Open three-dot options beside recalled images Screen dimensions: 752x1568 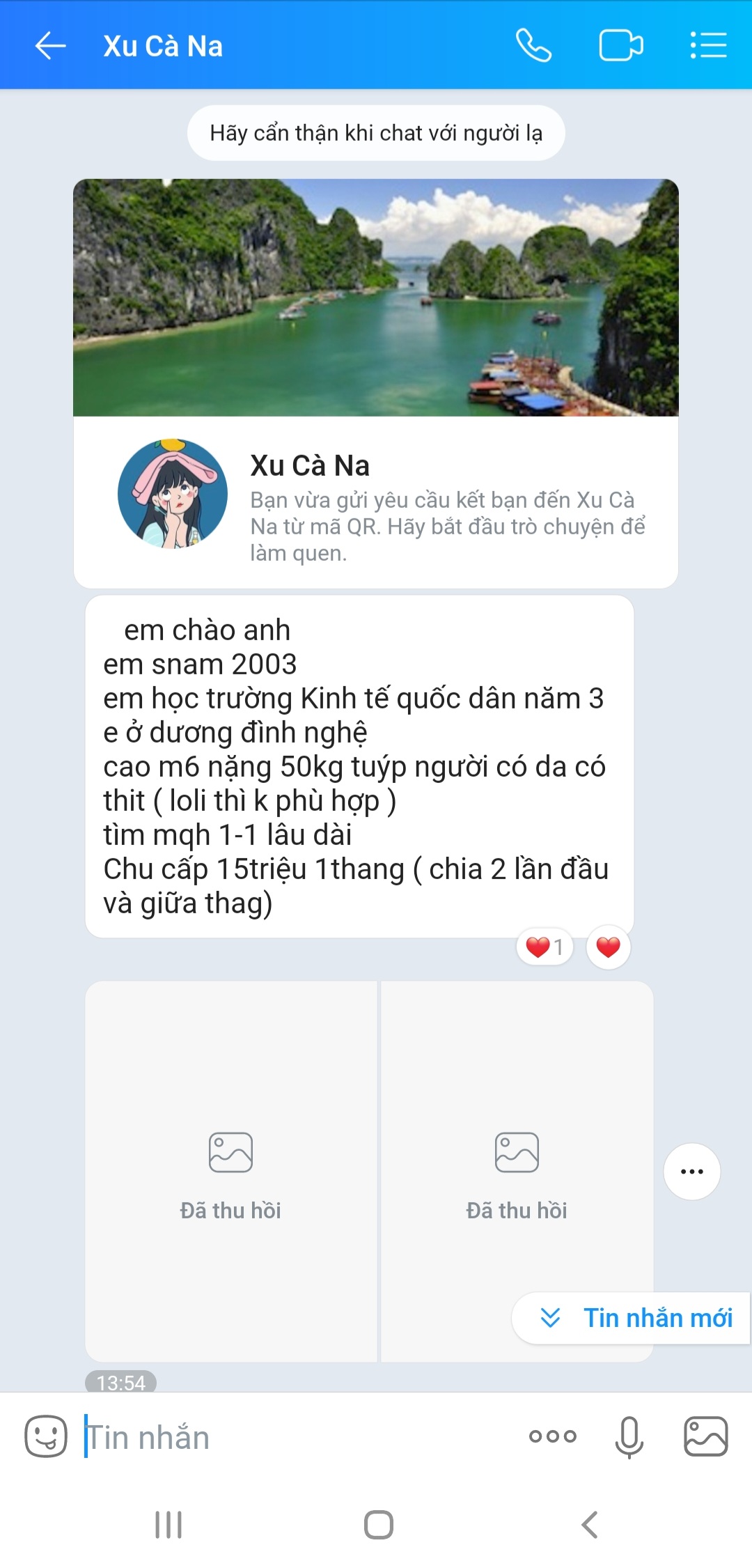click(691, 1172)
